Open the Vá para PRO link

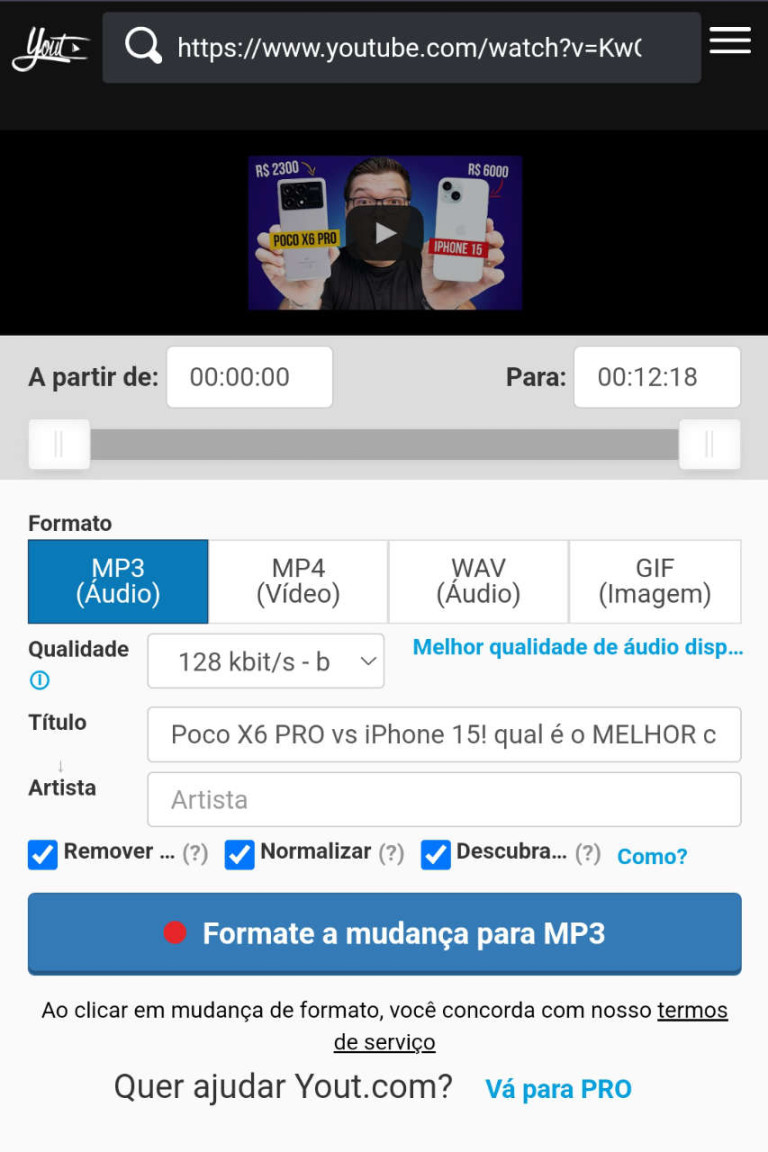[x=558, y=1089]
